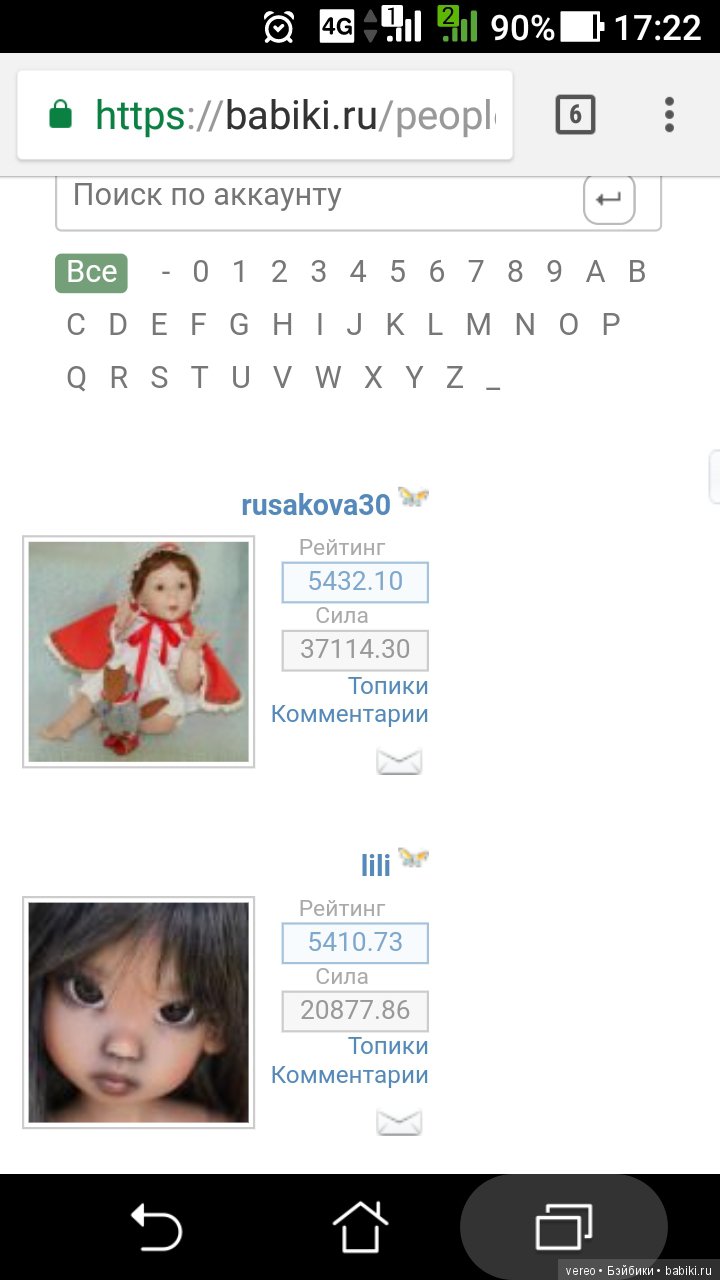This screenshot has height=1280, width=720.
Task: Filter accounts by digit 5
Action: coord(397,272)
